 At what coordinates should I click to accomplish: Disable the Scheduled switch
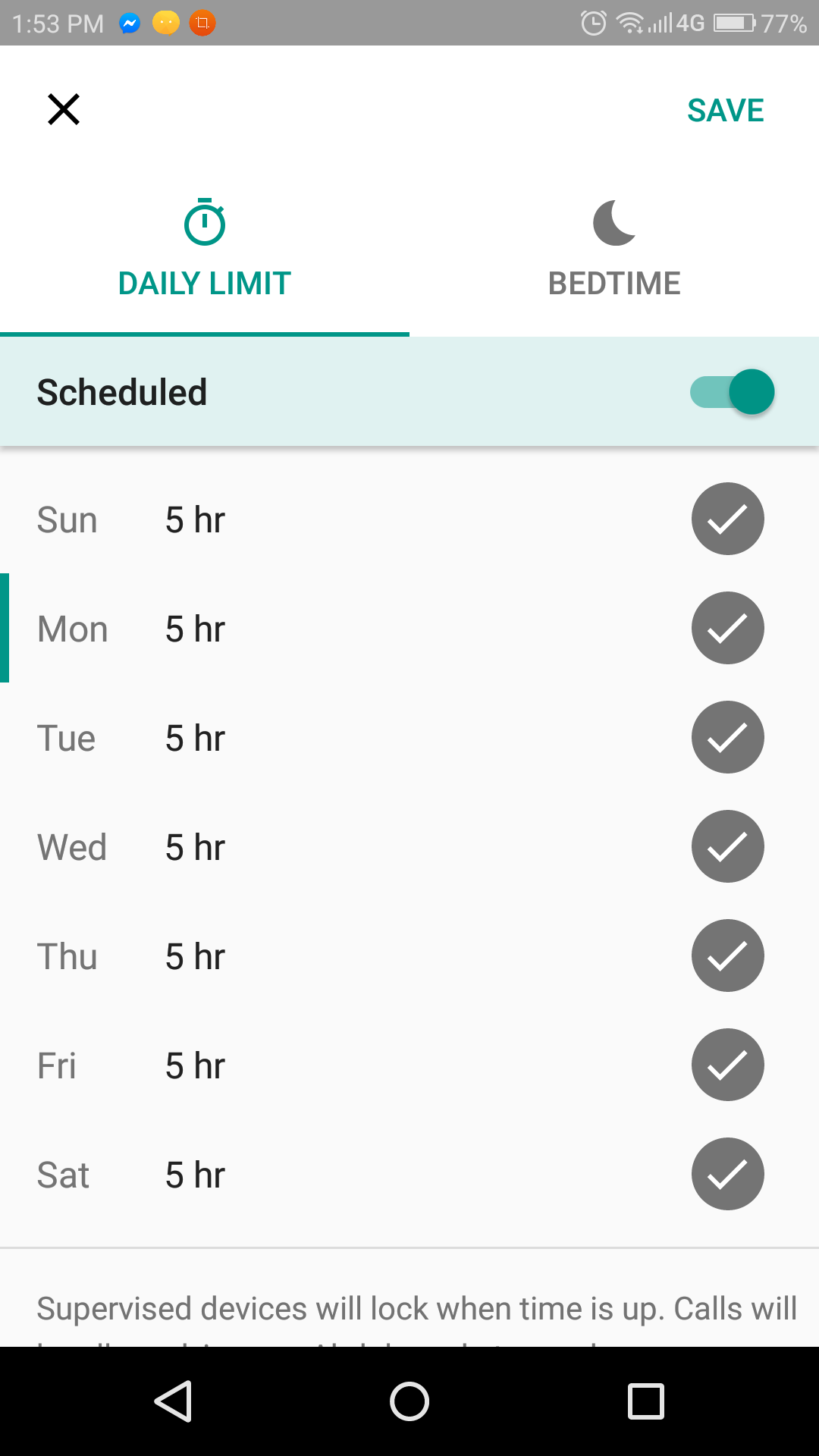coord(732,391)
